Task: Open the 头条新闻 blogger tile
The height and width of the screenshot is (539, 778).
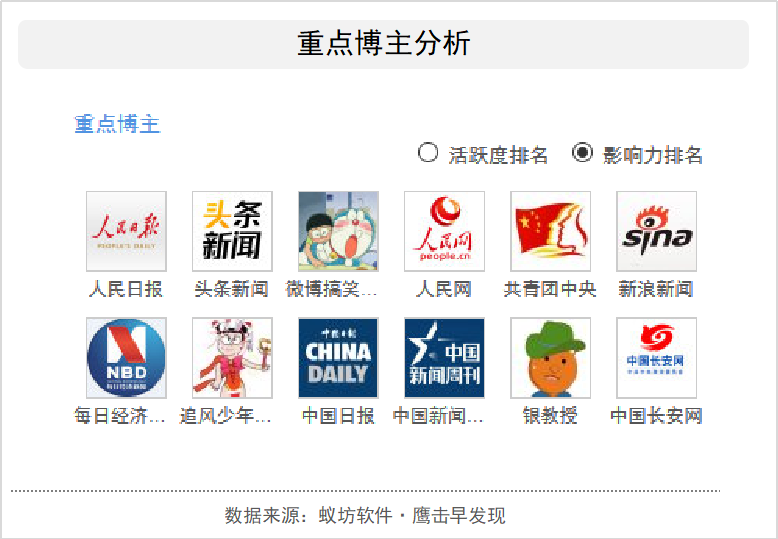Action: (x=232, y=232)
